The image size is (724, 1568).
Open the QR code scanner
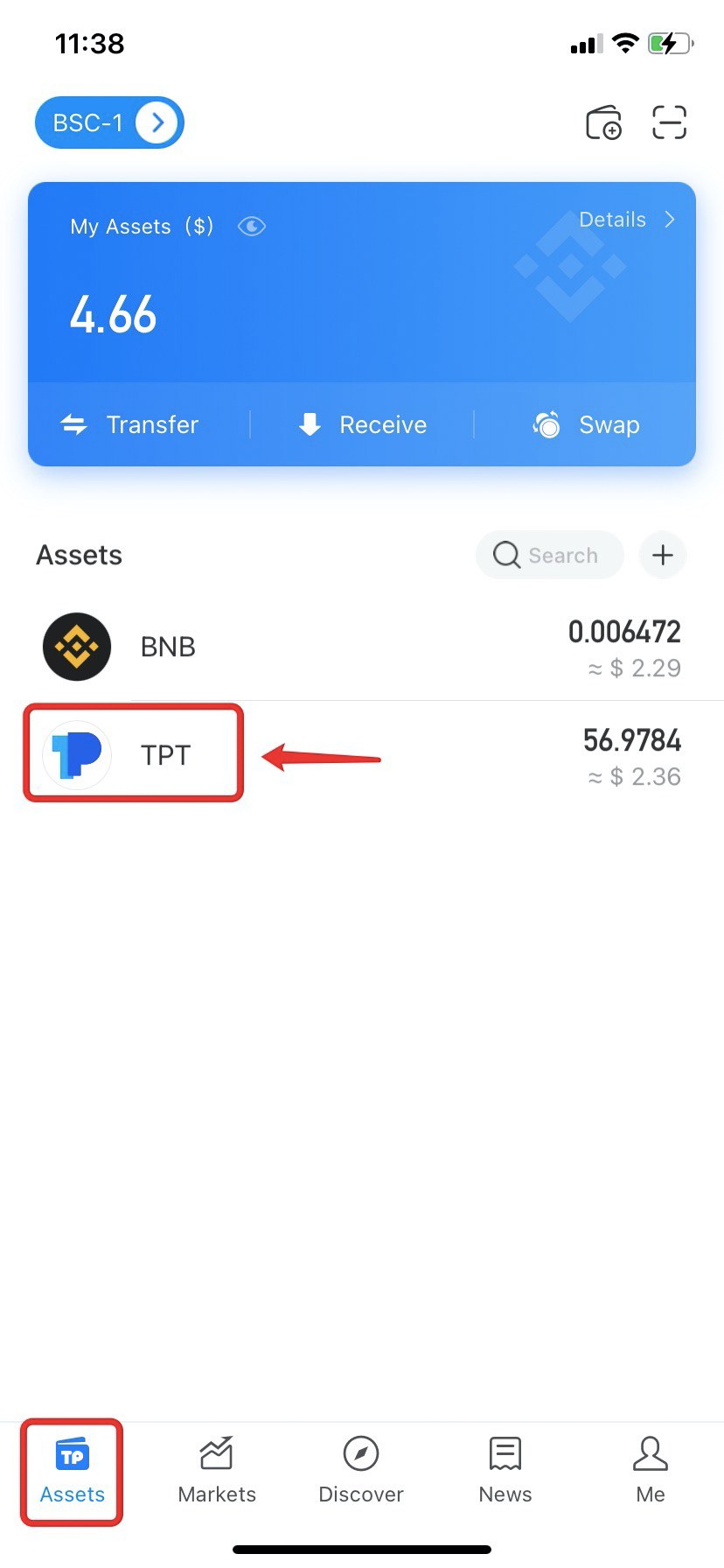point(669,122)
